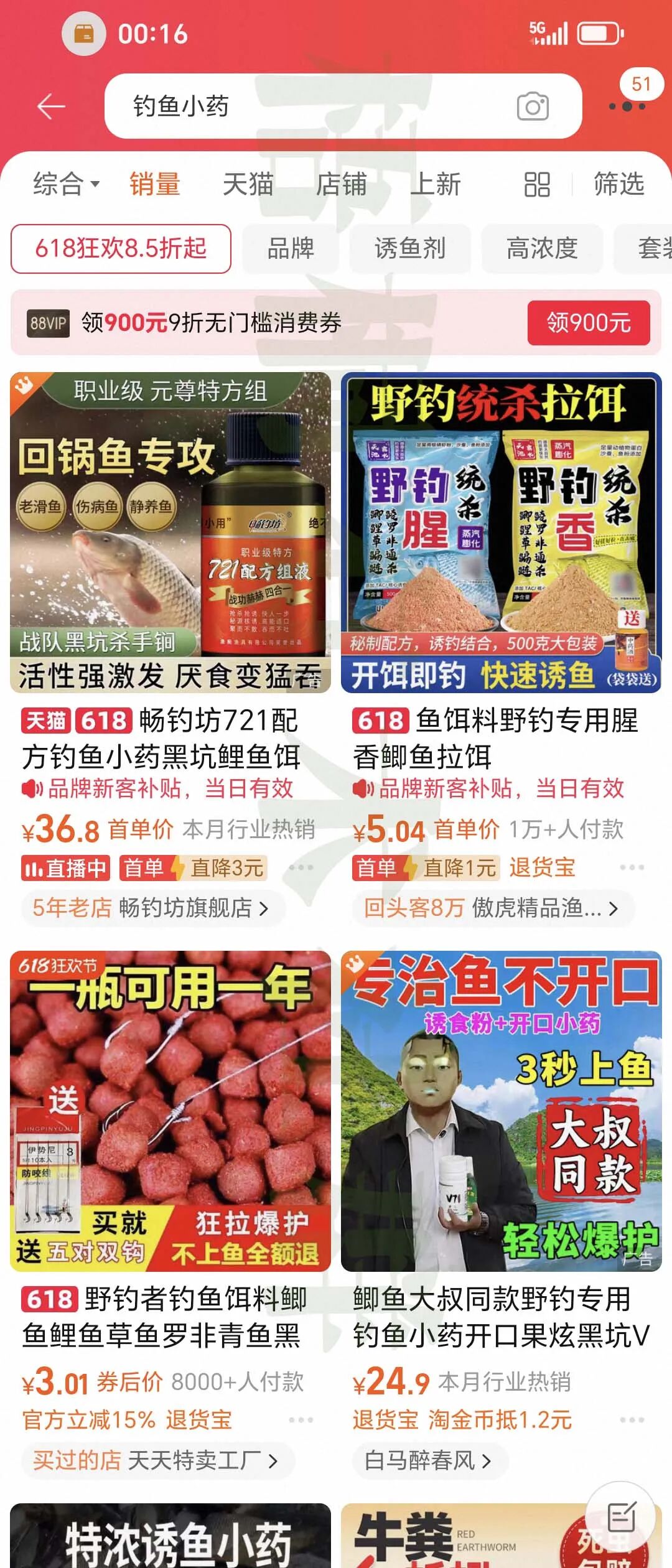Image resolution: width=672 pixels, height=1568 pixels.
Task: Tap the search box showing 钓鱼小药
Action: (x=311, y=106)
